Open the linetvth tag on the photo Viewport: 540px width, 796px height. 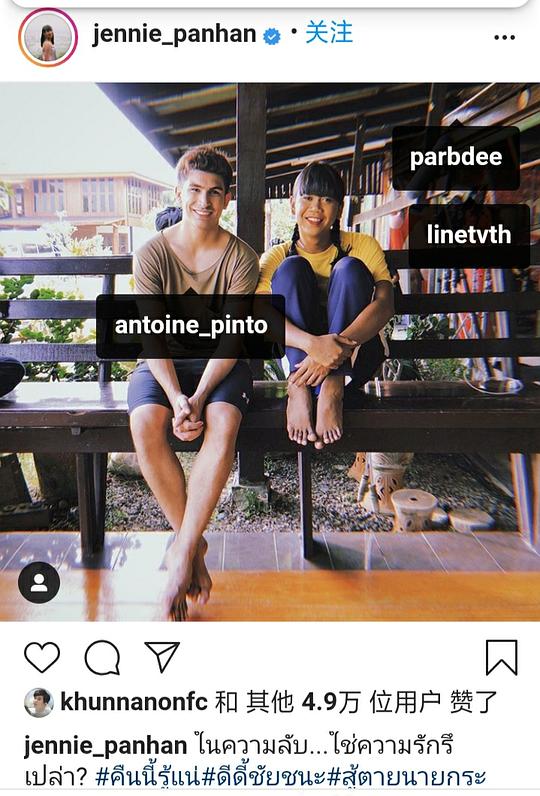coord(468,235)
